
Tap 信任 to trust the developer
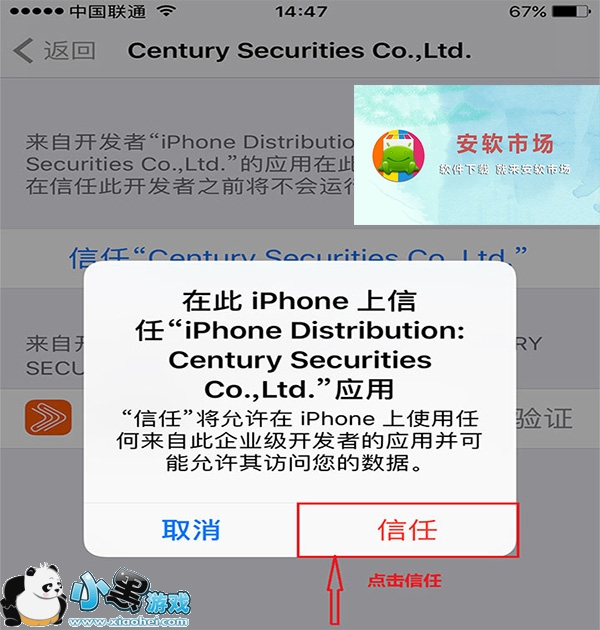point(407,530)
